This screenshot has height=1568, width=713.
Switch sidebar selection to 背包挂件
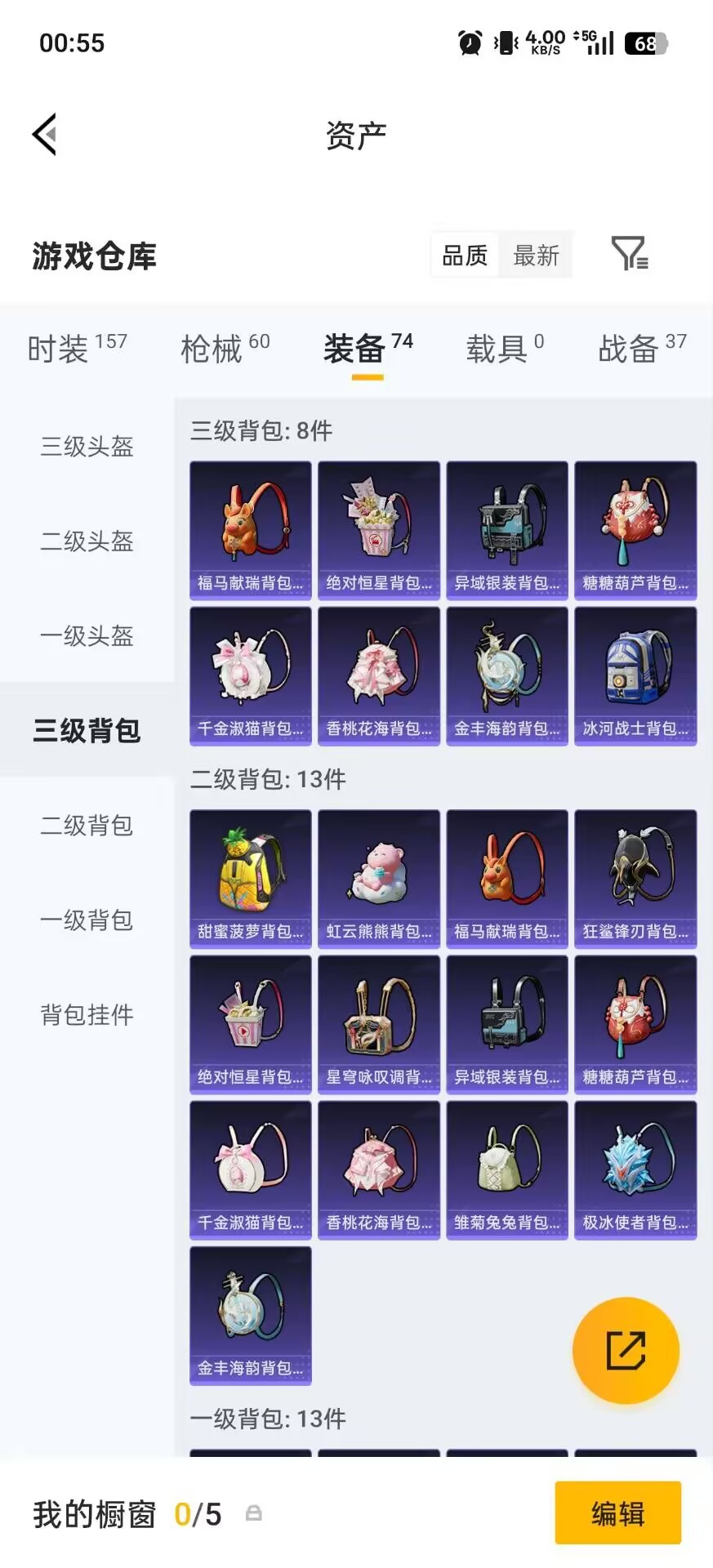click(x=84, y=1014)
